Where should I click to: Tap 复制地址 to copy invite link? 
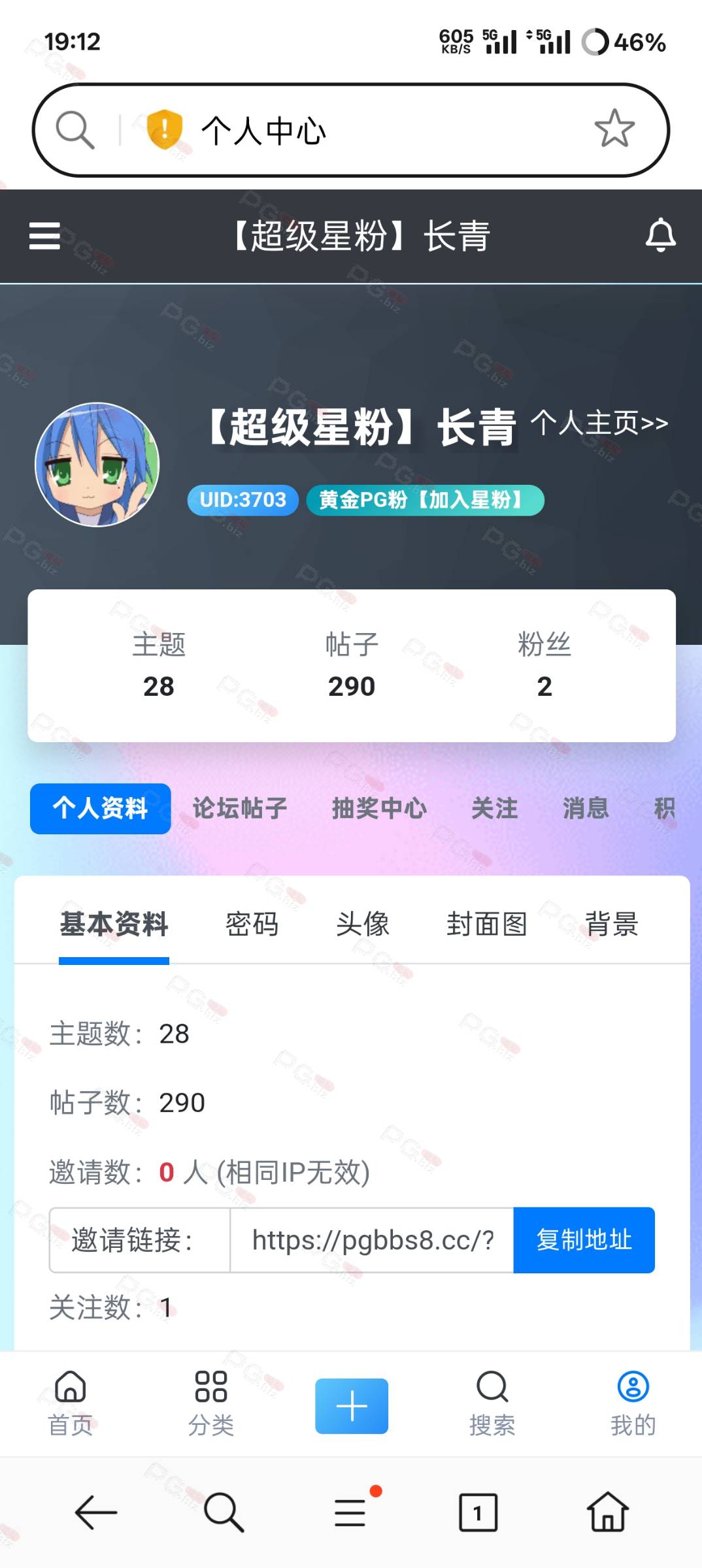584,1240
